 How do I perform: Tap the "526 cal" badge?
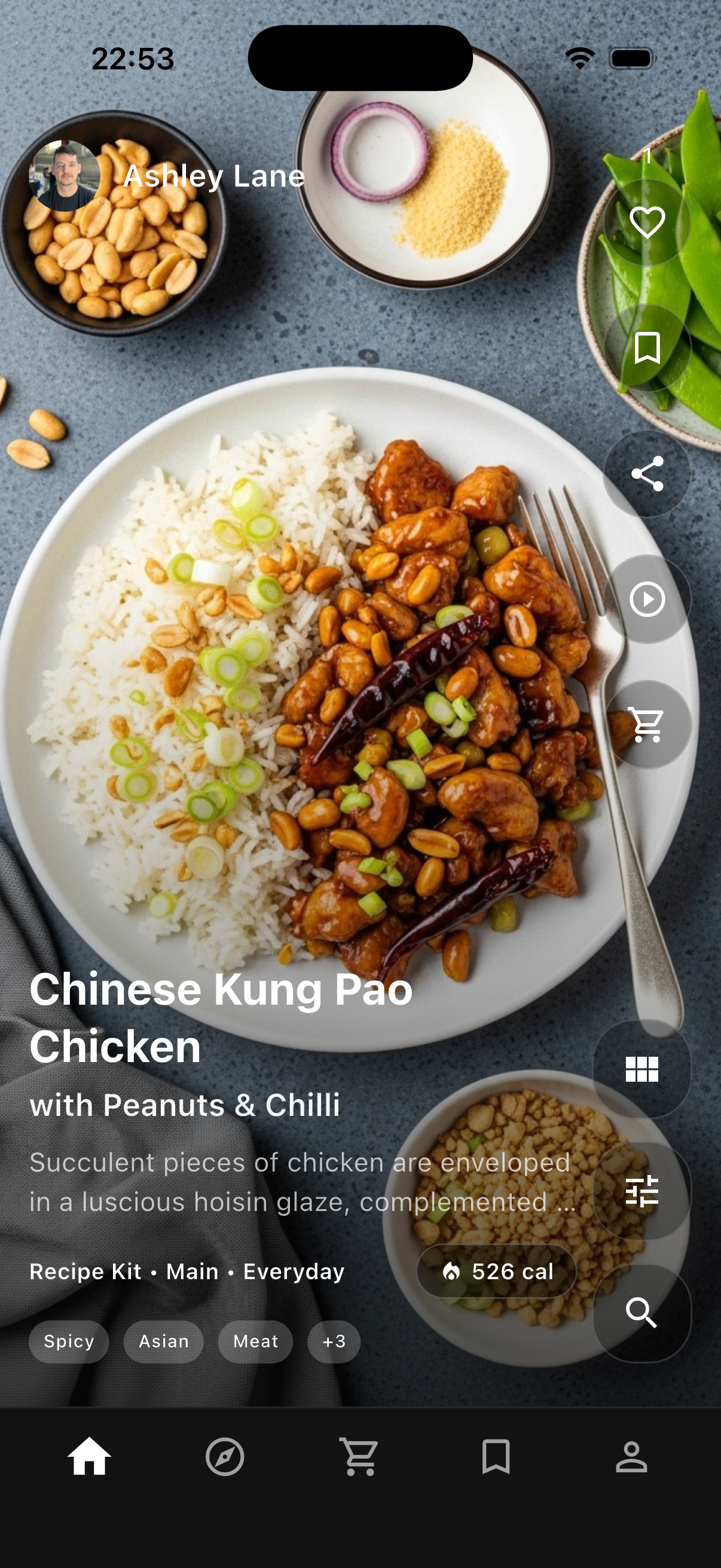[x=497, y=1272]
